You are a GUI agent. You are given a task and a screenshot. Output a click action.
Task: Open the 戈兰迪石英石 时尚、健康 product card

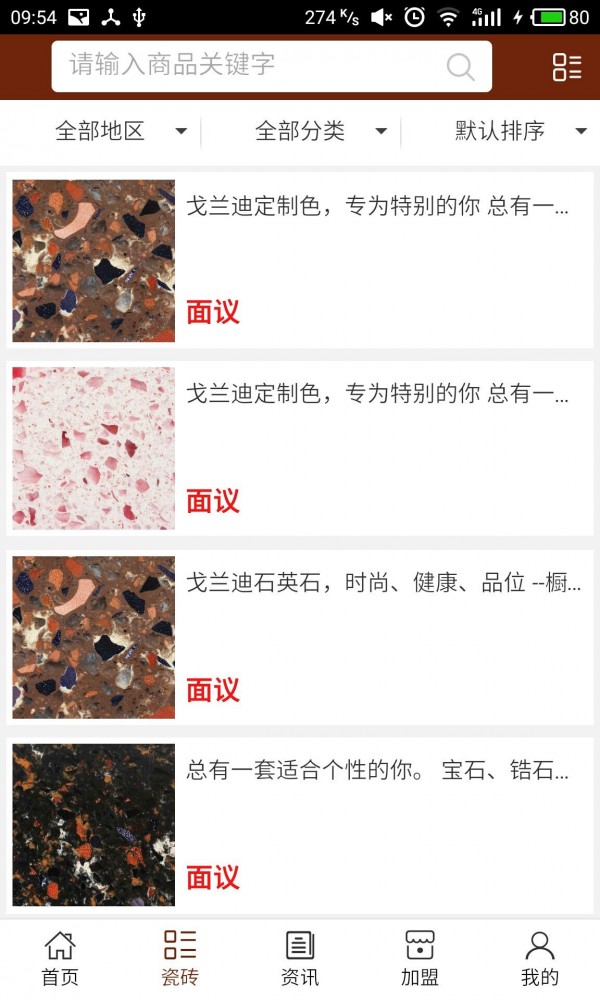(300, 637)
